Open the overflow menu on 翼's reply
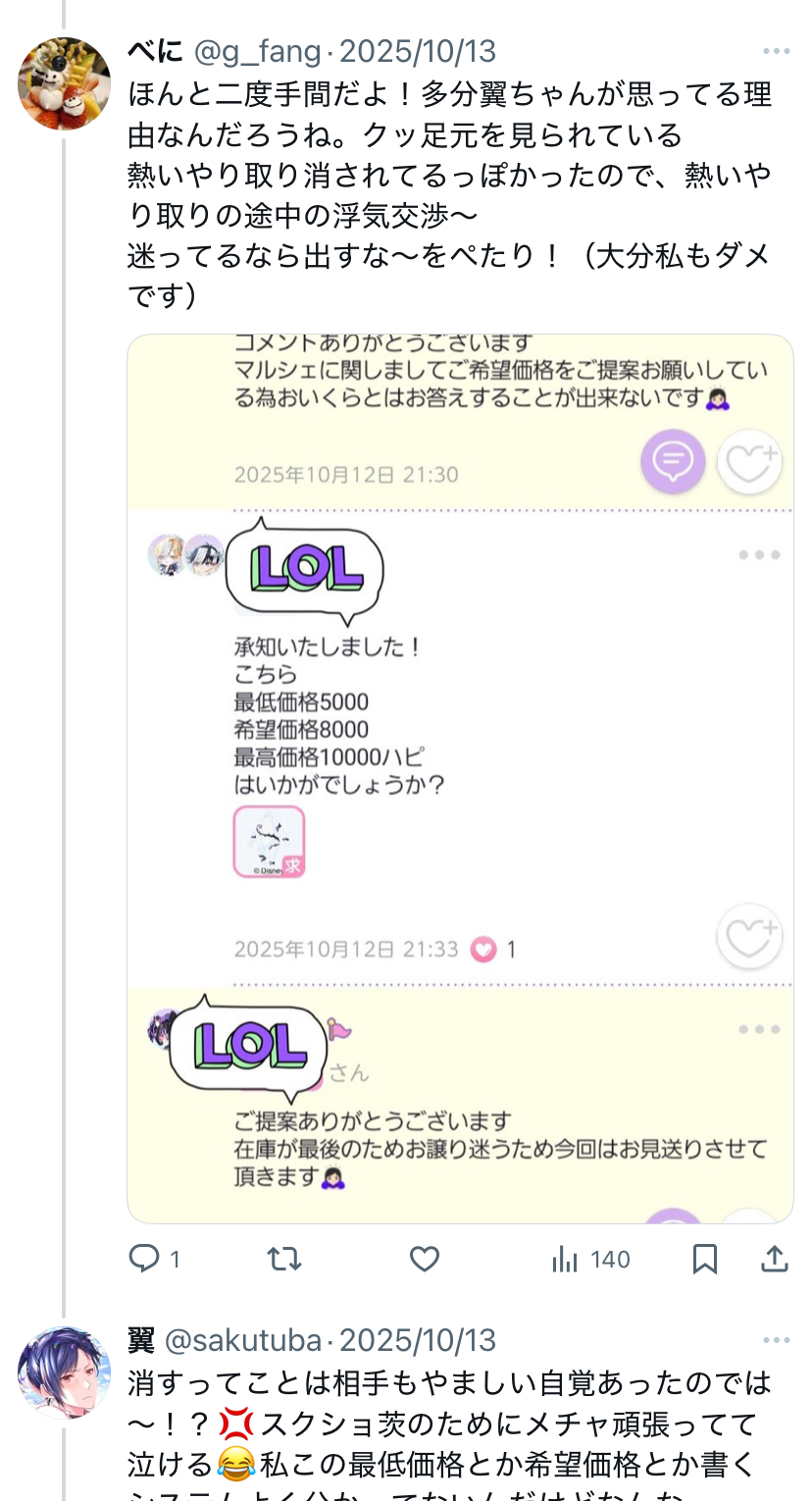The height and width of the screenshot is (1501, 812). [776, 1341]
